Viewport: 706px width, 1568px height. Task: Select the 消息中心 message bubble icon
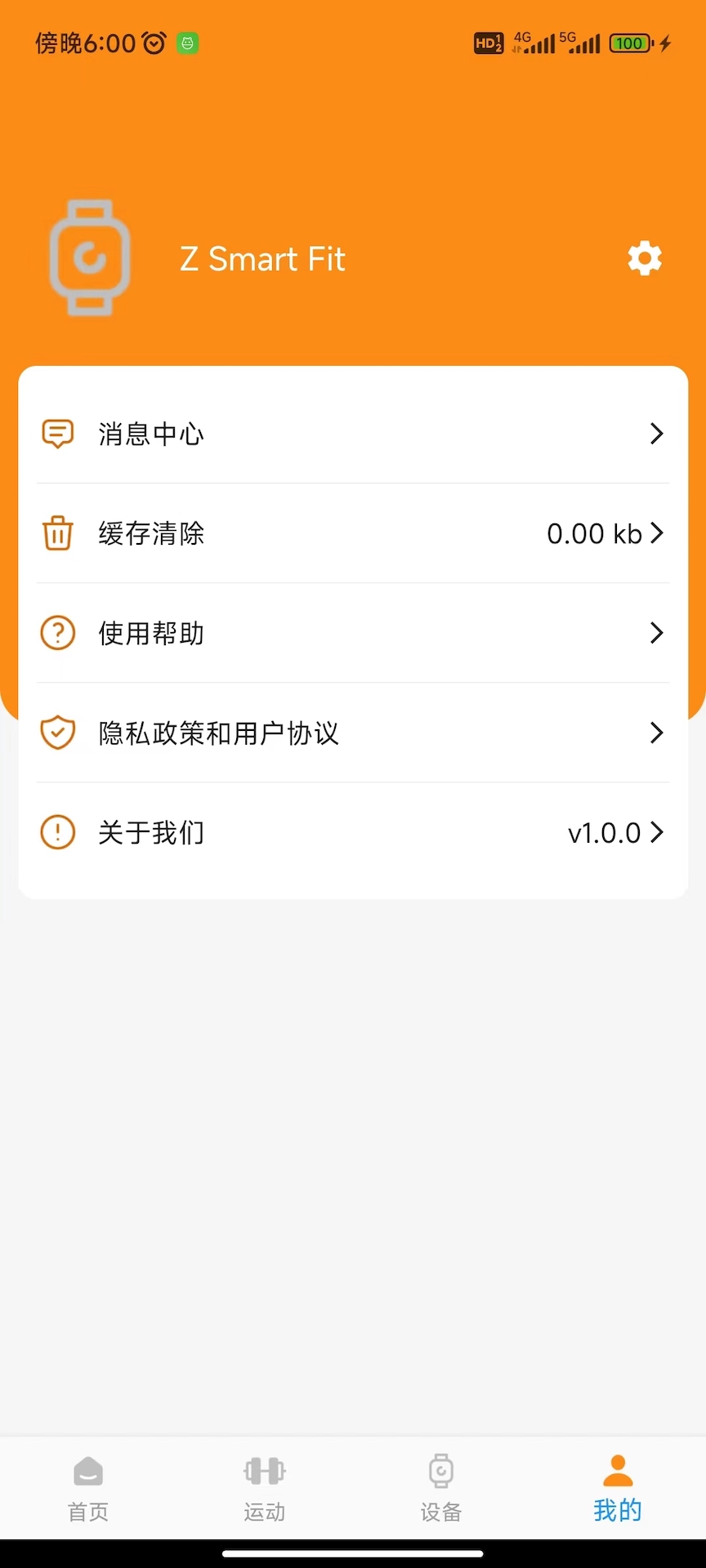(57, 434)
